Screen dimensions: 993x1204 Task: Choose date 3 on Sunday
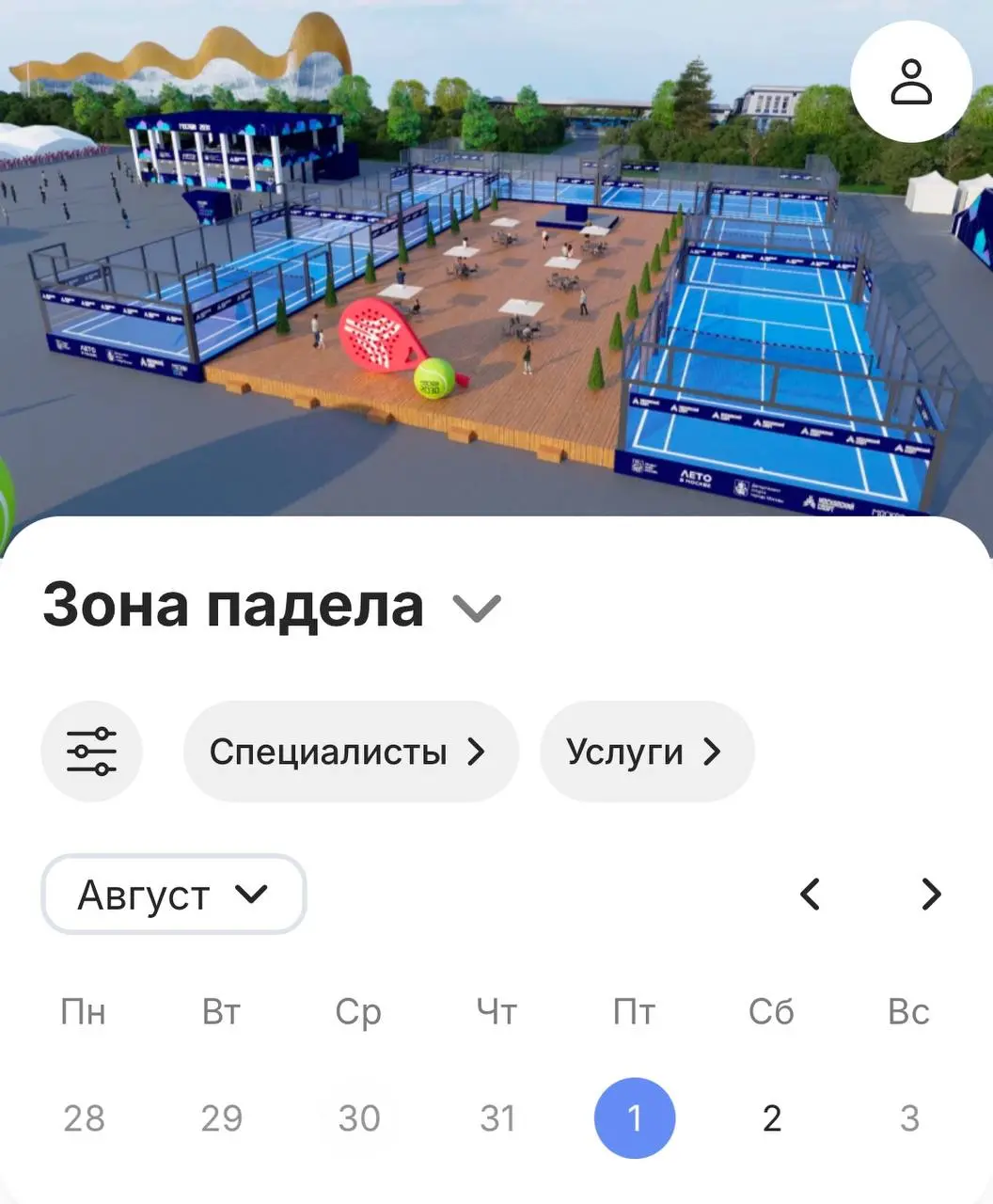point(908,1117)
